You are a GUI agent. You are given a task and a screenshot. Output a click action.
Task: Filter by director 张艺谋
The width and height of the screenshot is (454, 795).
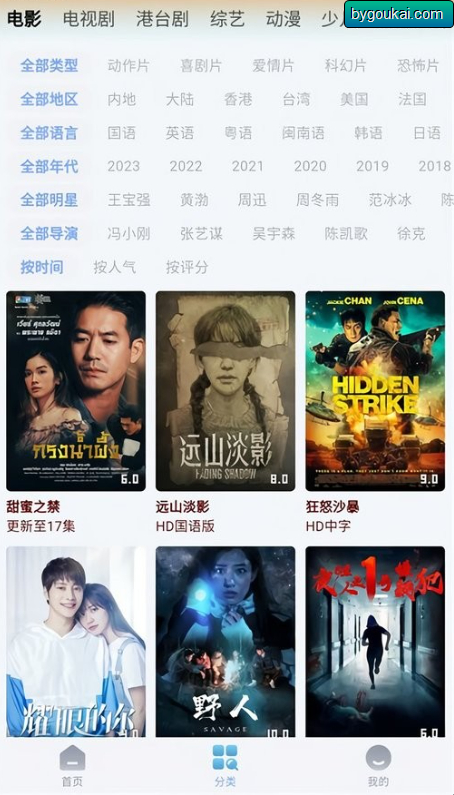point(201,234)
